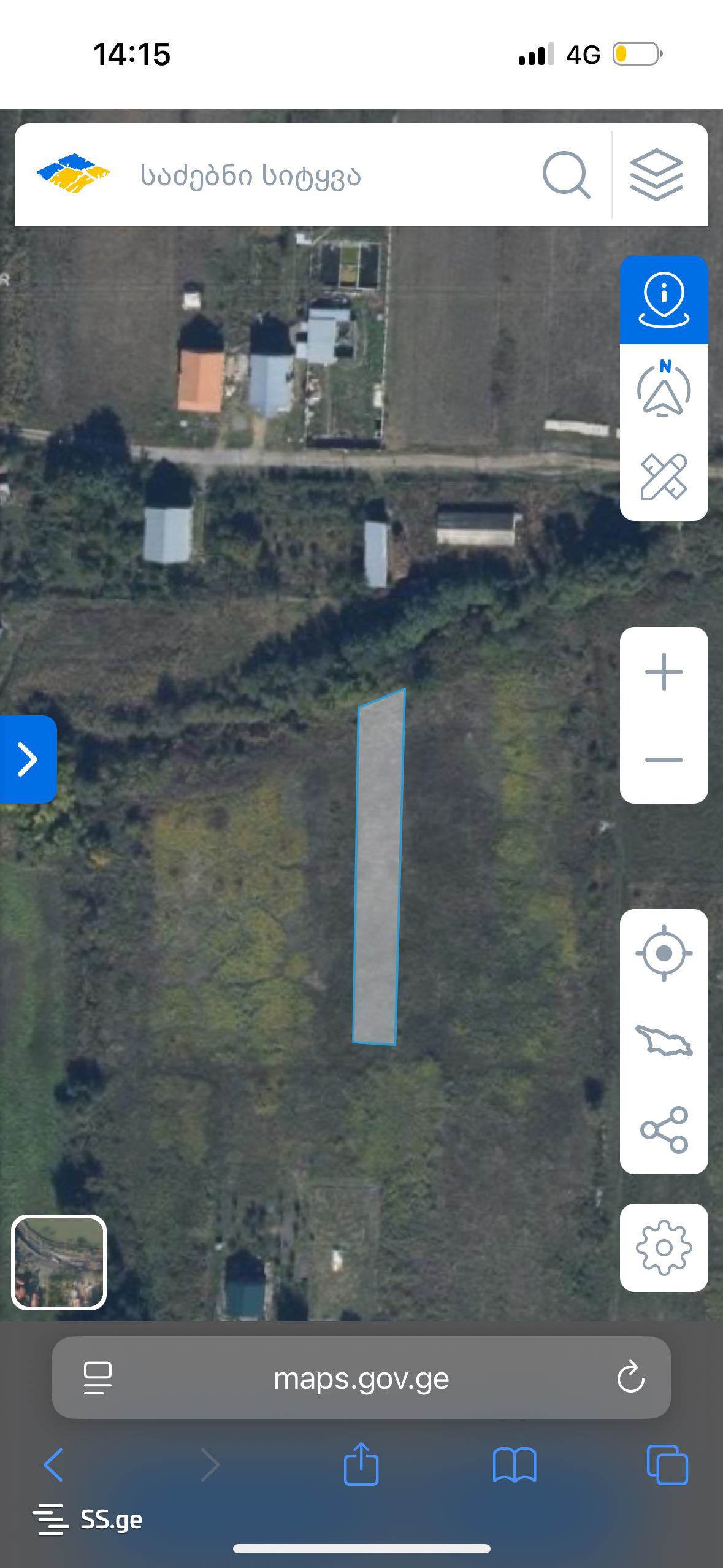Reload the maps.gov.ge page

point(630,1378)
